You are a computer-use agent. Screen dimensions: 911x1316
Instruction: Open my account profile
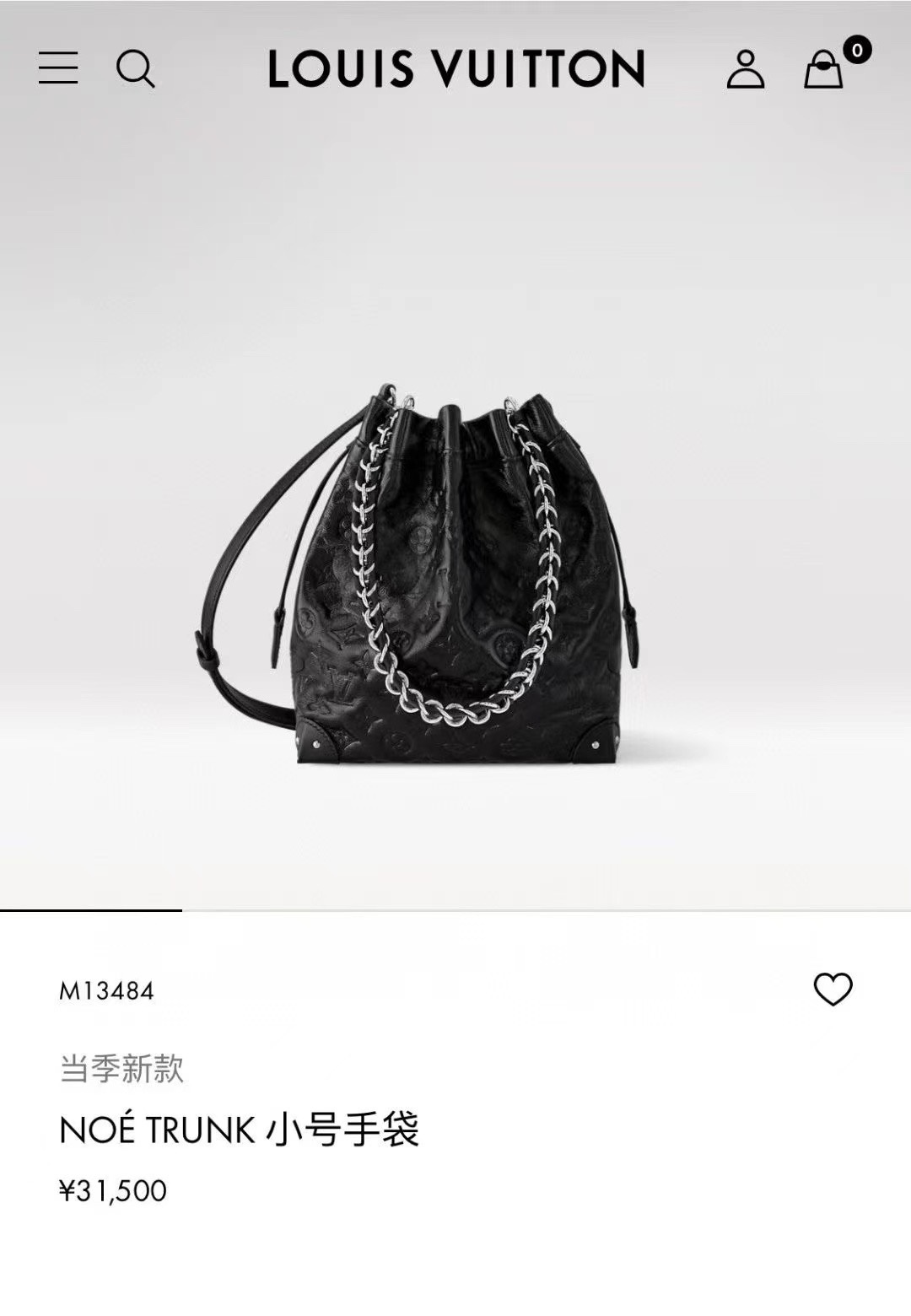point(746,68)
